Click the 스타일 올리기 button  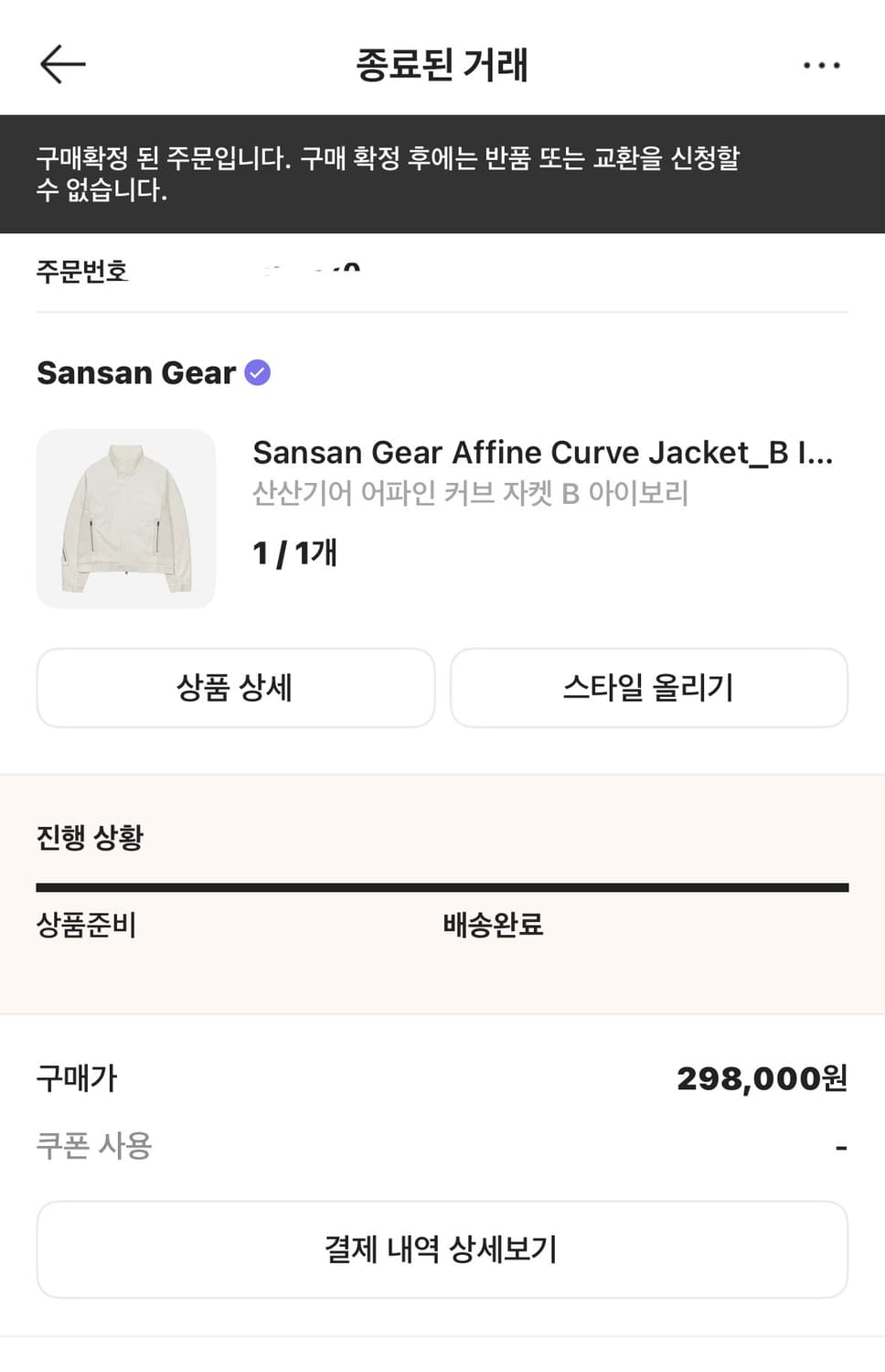click(649, 688)
